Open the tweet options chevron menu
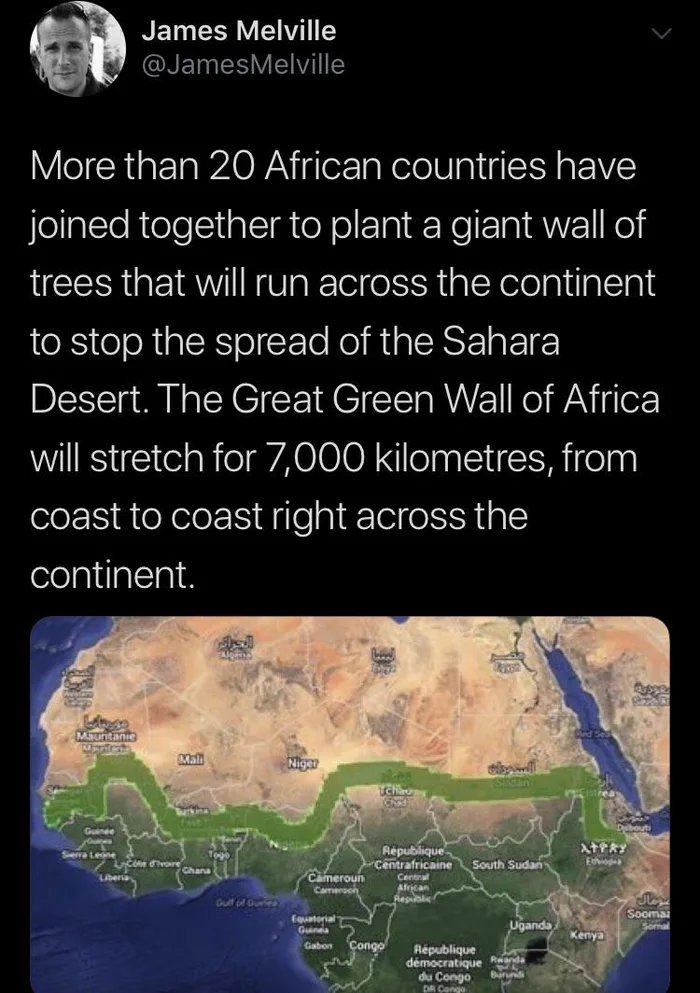The width and height of the screenshot is (700, 993). (x=659, y=34)
